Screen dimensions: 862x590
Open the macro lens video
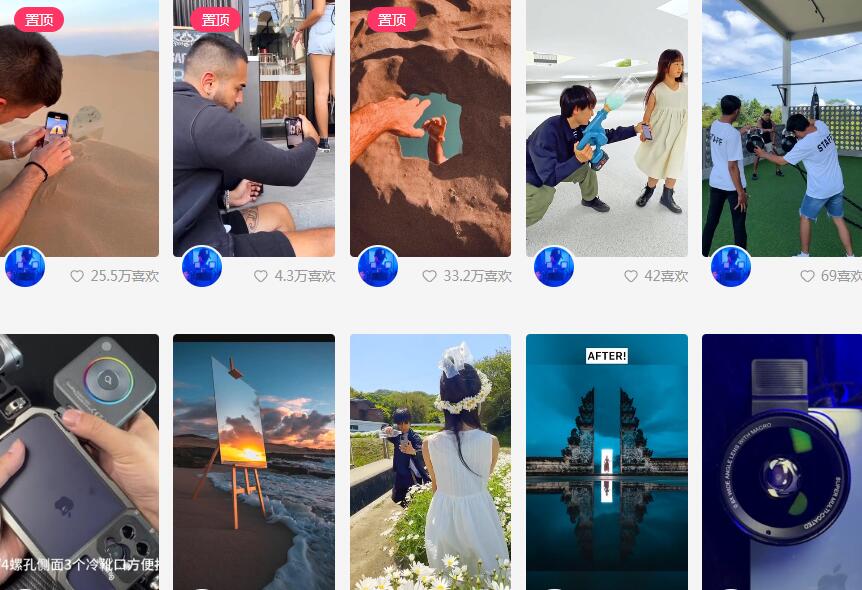(782, 462)
